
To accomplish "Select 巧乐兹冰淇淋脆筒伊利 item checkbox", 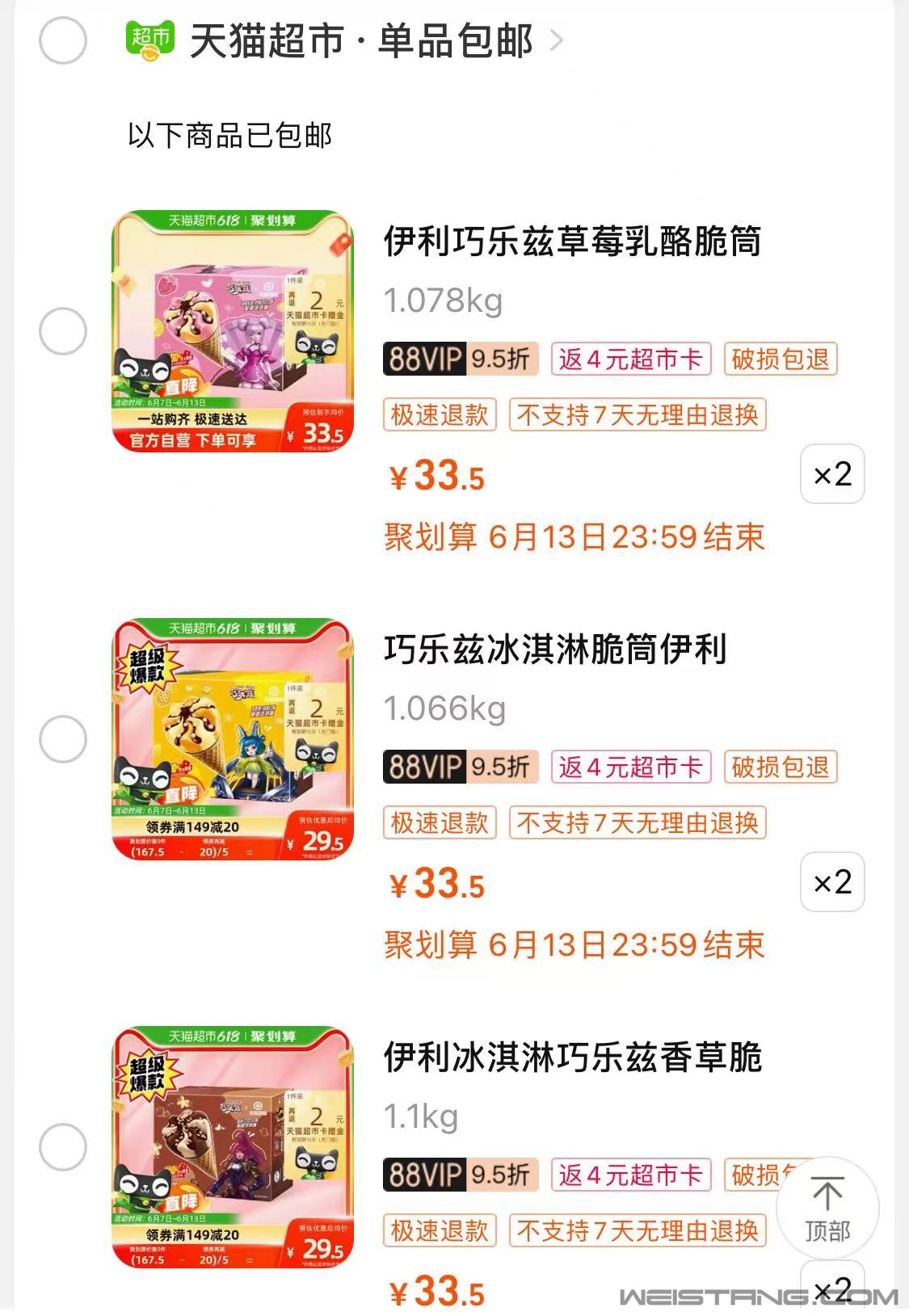I will coord(63,739).
